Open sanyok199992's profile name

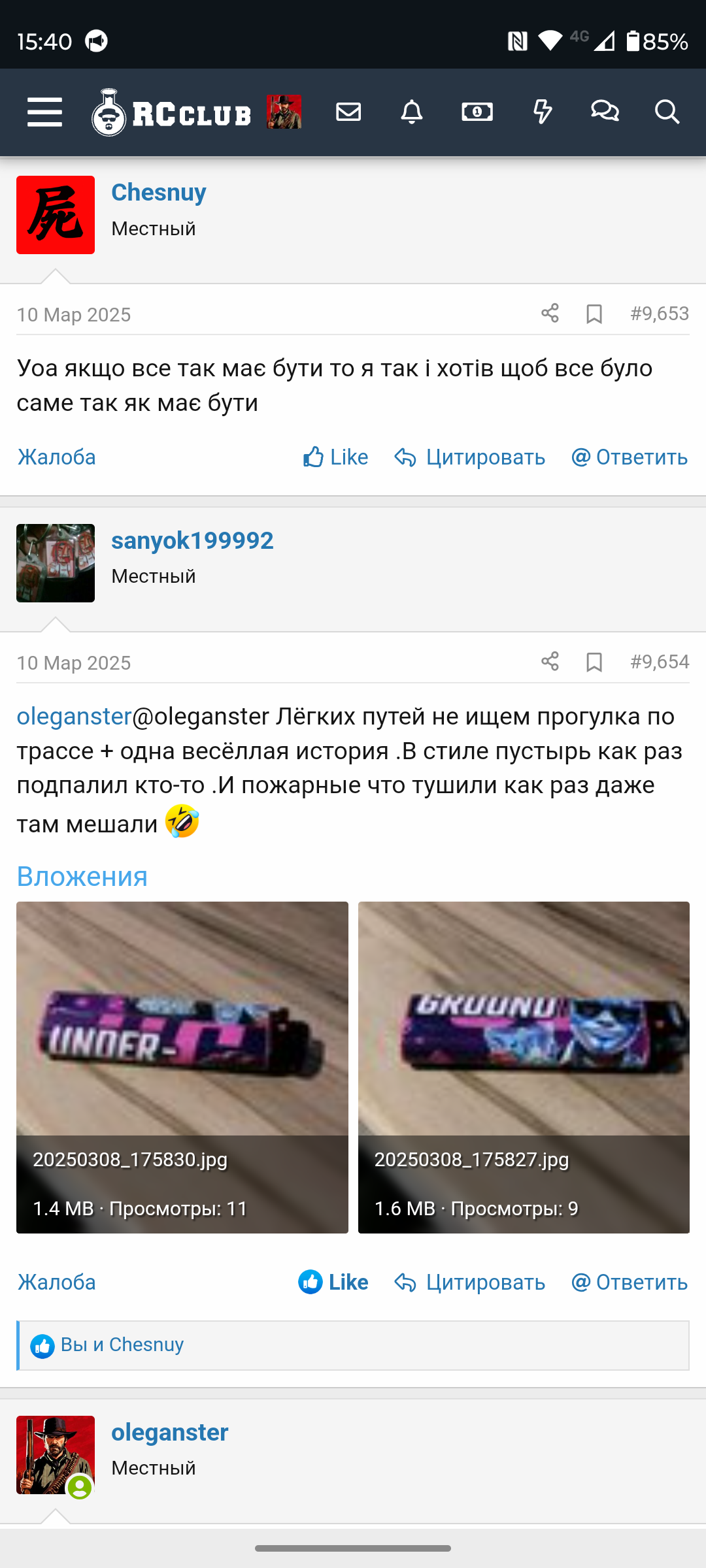point(192,541)
